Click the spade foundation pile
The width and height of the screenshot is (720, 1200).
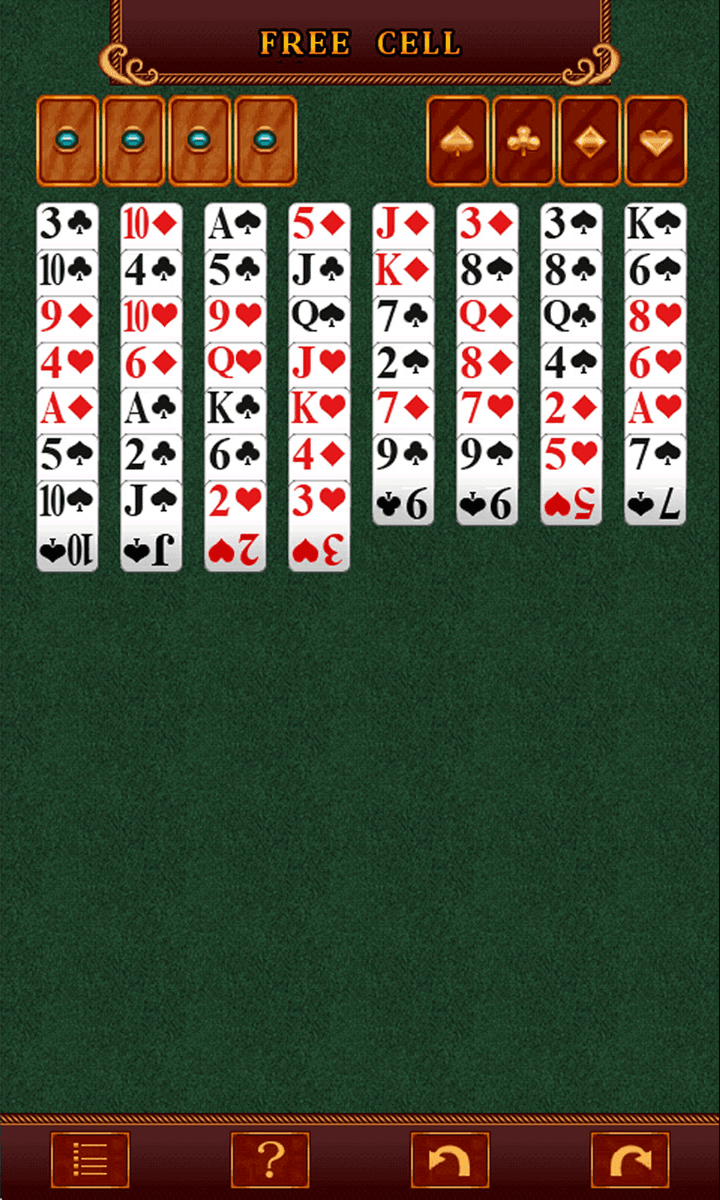(457, 140)
